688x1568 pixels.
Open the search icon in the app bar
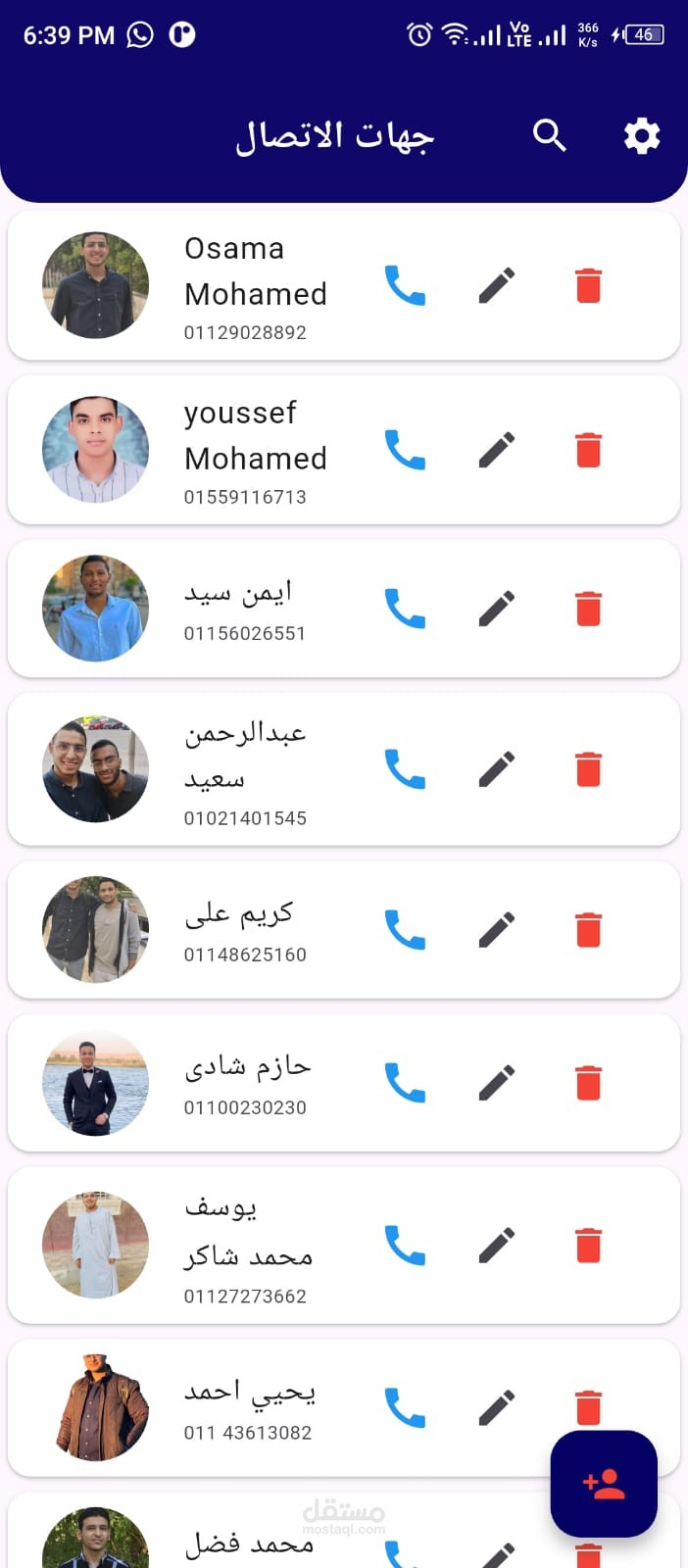(x=549, y=135)
